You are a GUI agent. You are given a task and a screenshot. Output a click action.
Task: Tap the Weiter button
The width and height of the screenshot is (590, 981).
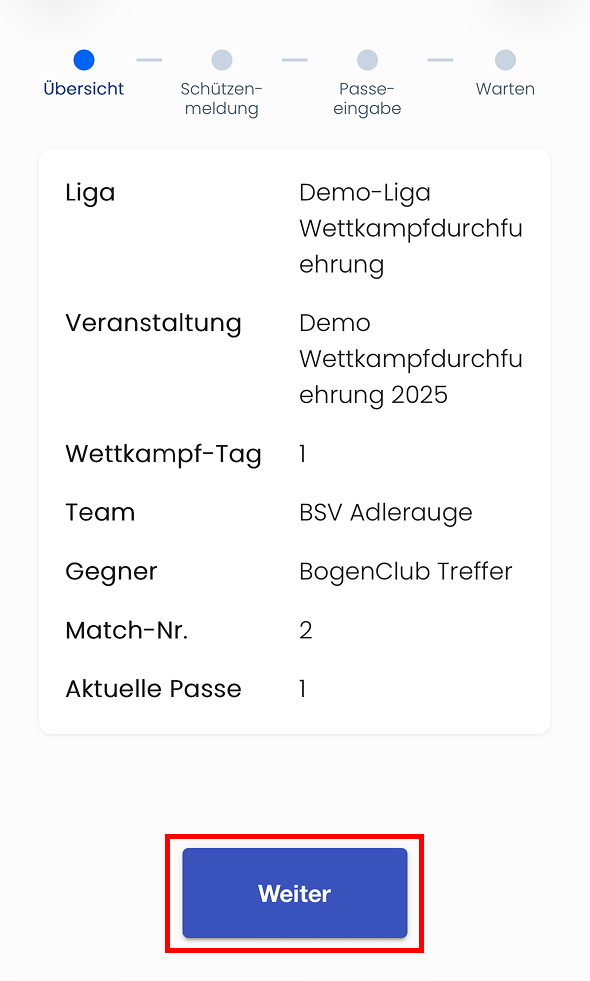(295, 893)
